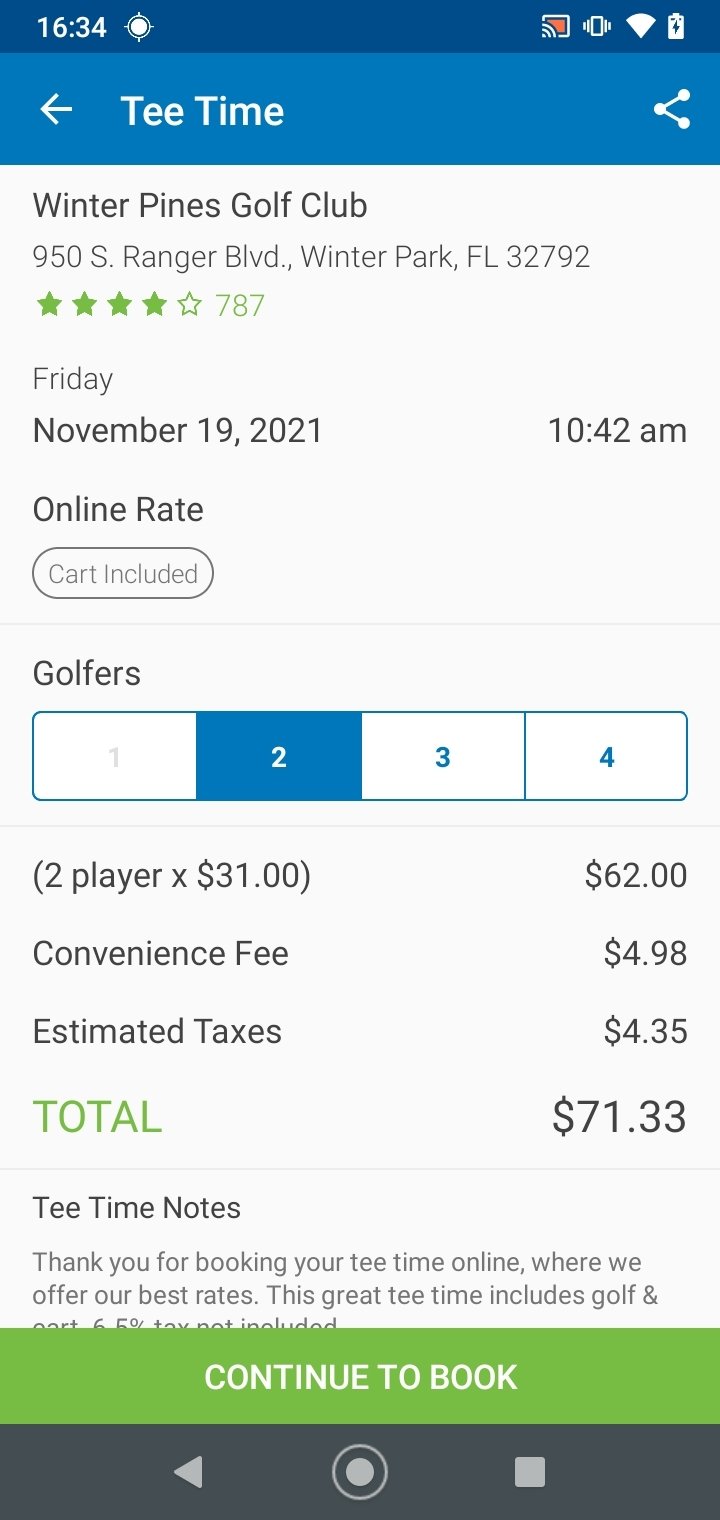This screenshot has height=1520, width=720.
Task: Share this tee time
Action: pyautogui.click(x=672, y=110)
